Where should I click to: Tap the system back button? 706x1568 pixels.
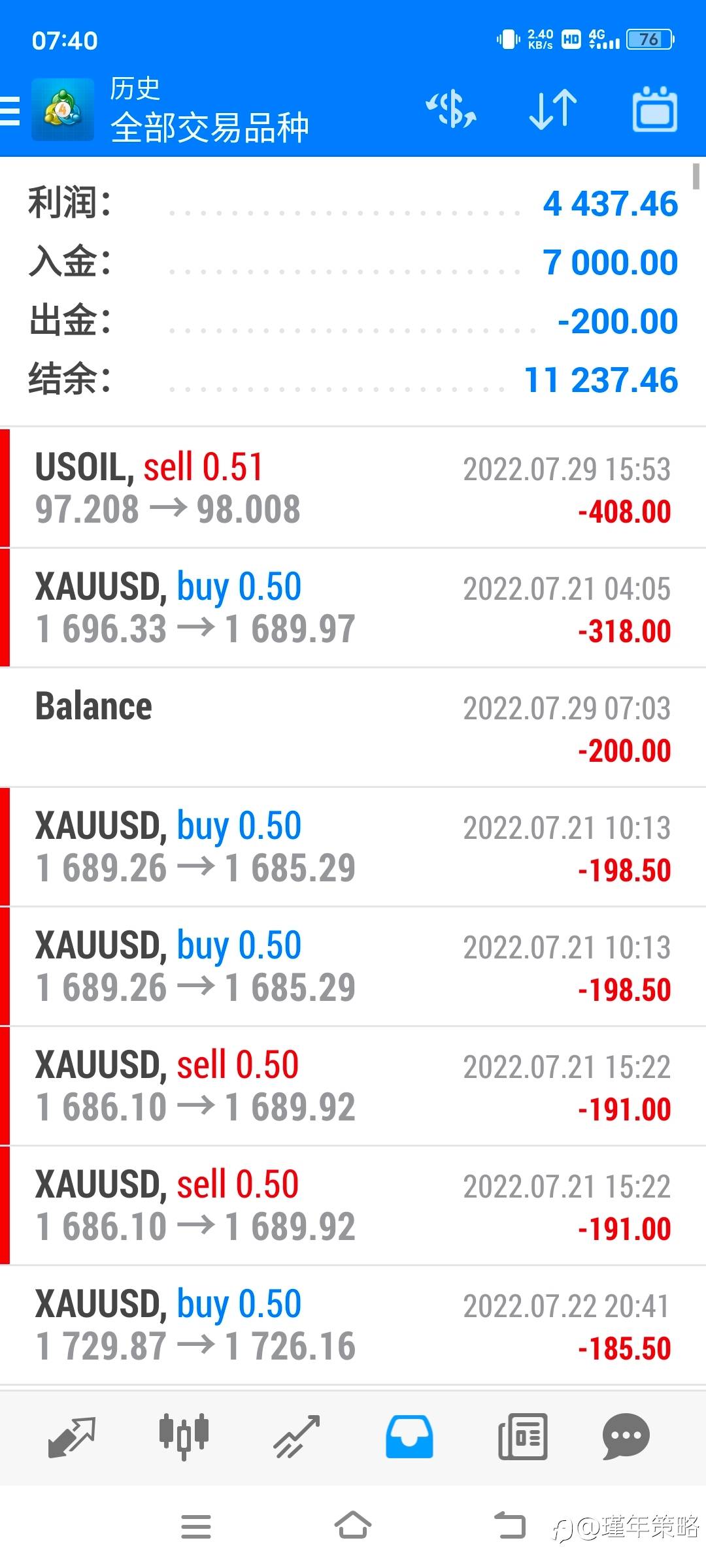click(x=509, y=1527)
